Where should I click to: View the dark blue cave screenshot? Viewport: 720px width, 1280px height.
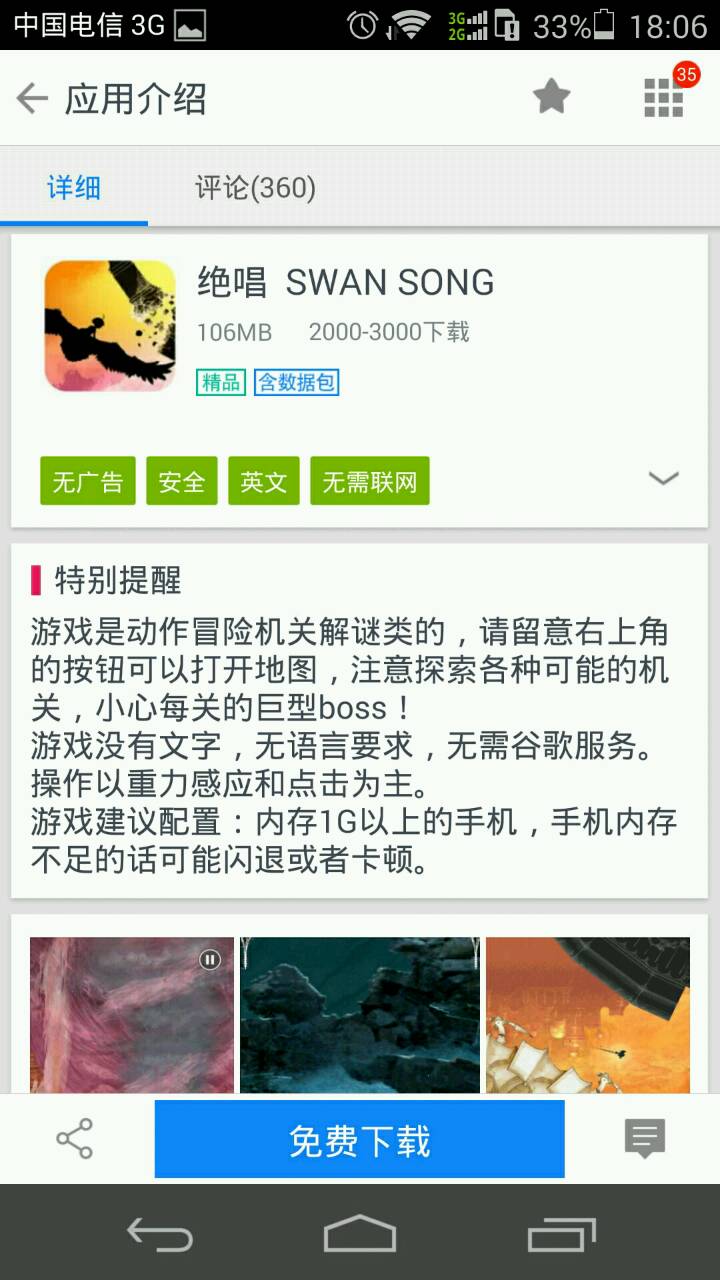(360, 1014)
